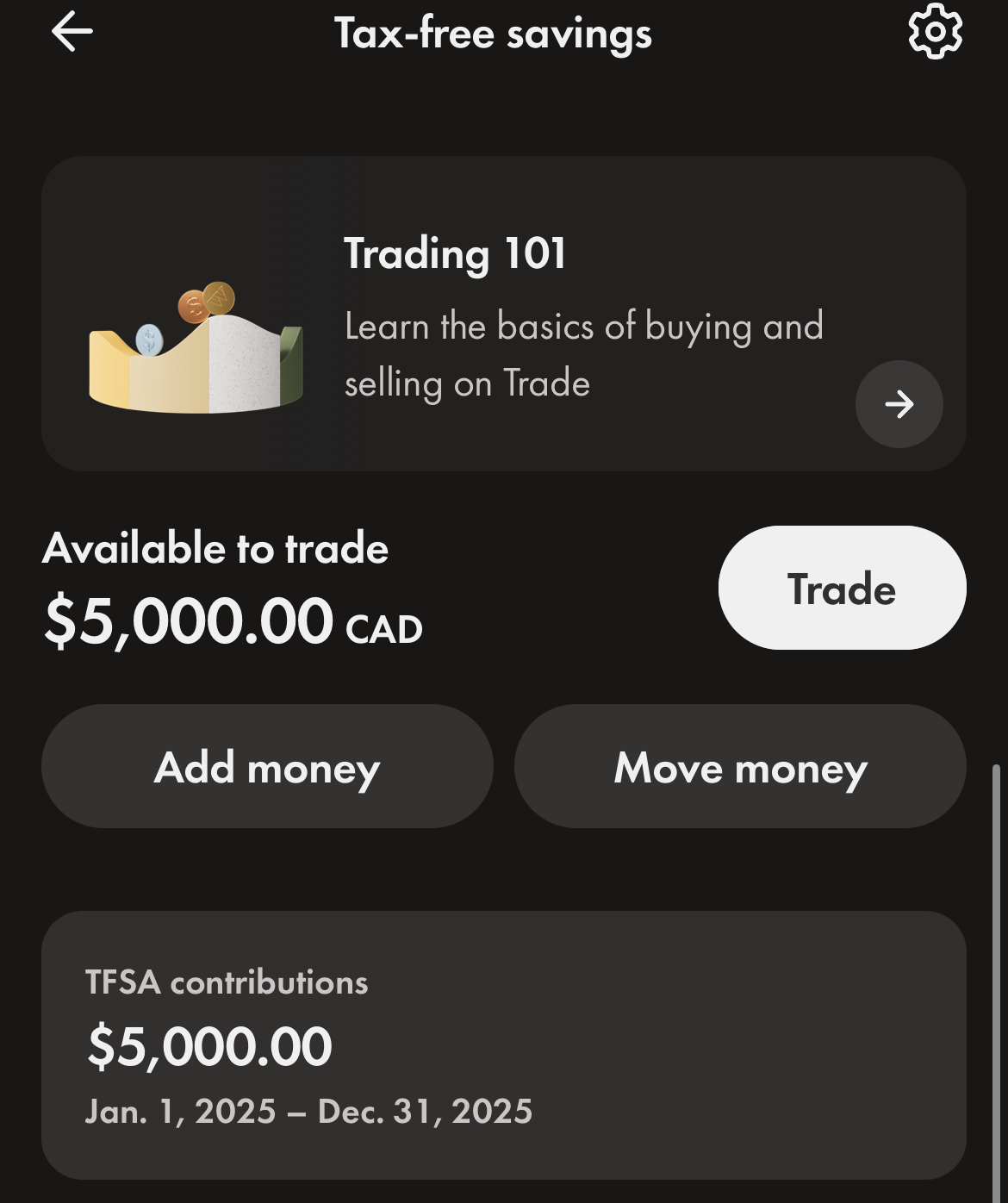View the TFSA contributions card
This screenshot has height=1203, width=1008.
click(504, 1044)
